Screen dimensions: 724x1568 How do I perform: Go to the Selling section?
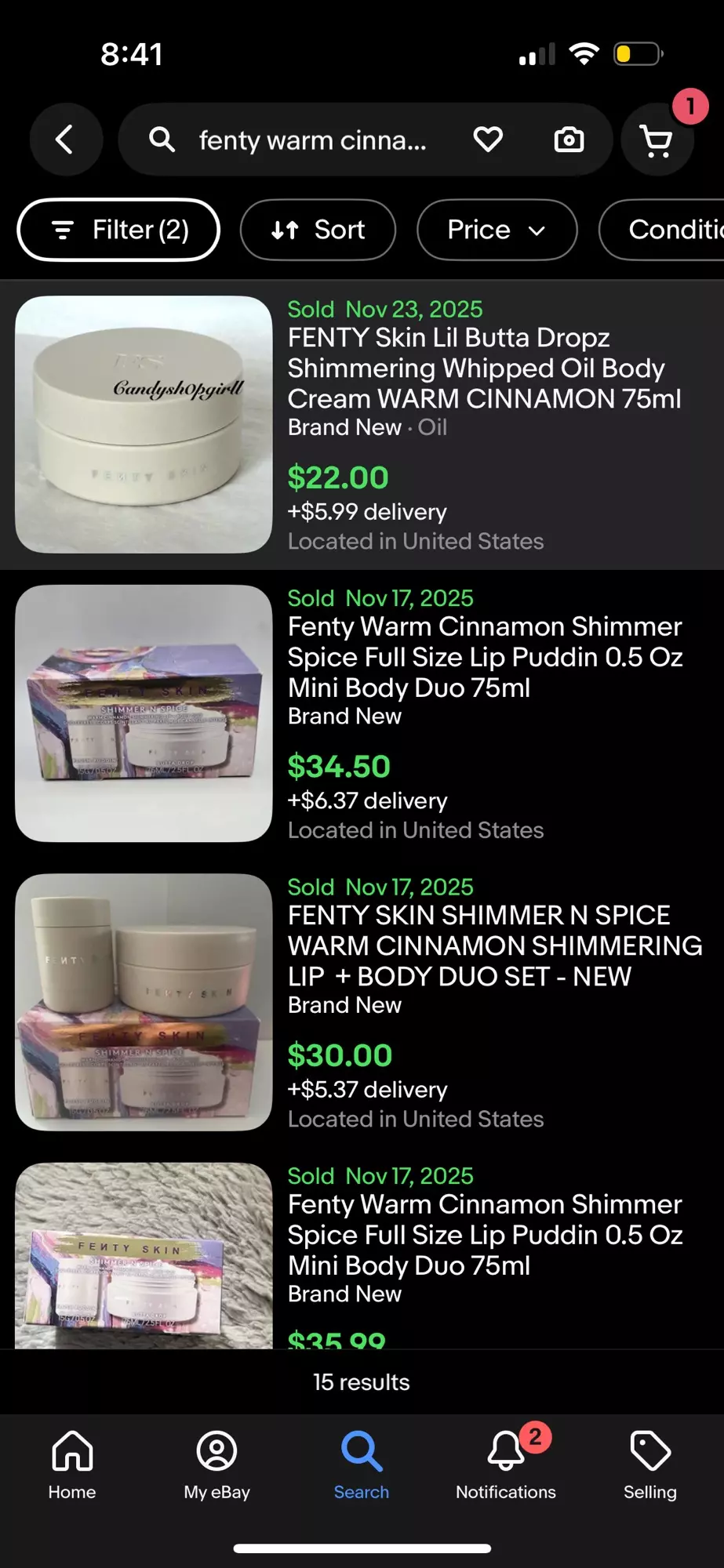[649, 1462]
